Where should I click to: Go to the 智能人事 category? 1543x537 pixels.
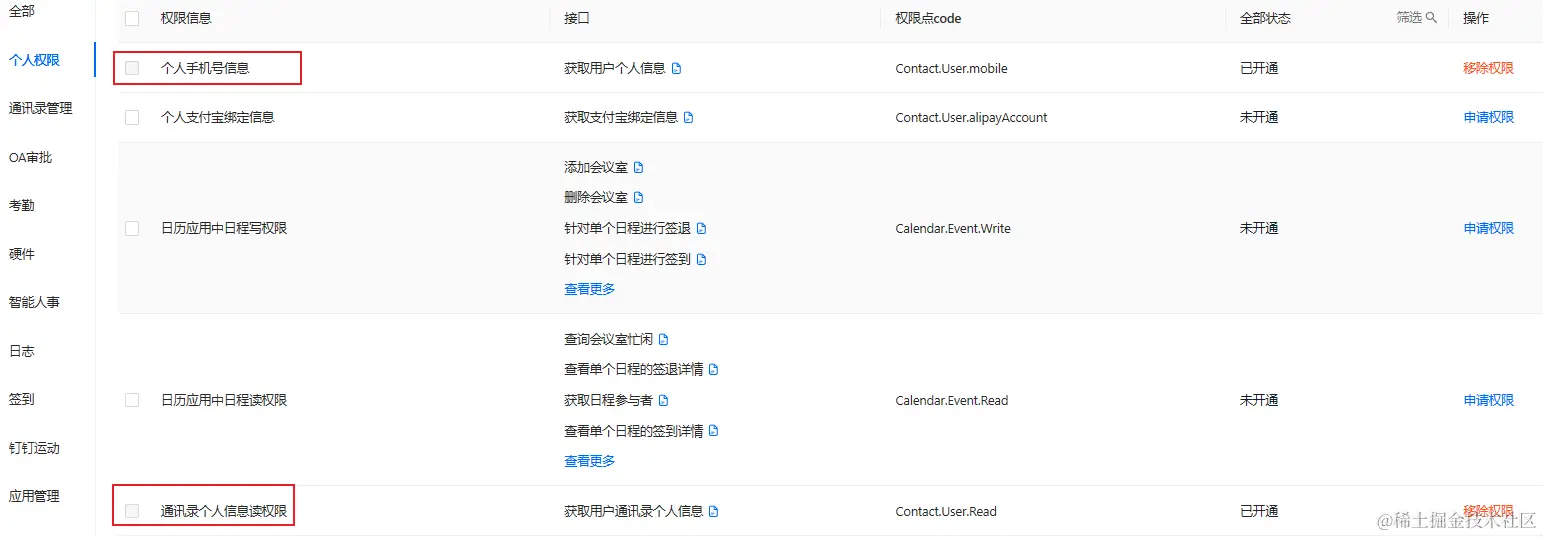[35, 302]
